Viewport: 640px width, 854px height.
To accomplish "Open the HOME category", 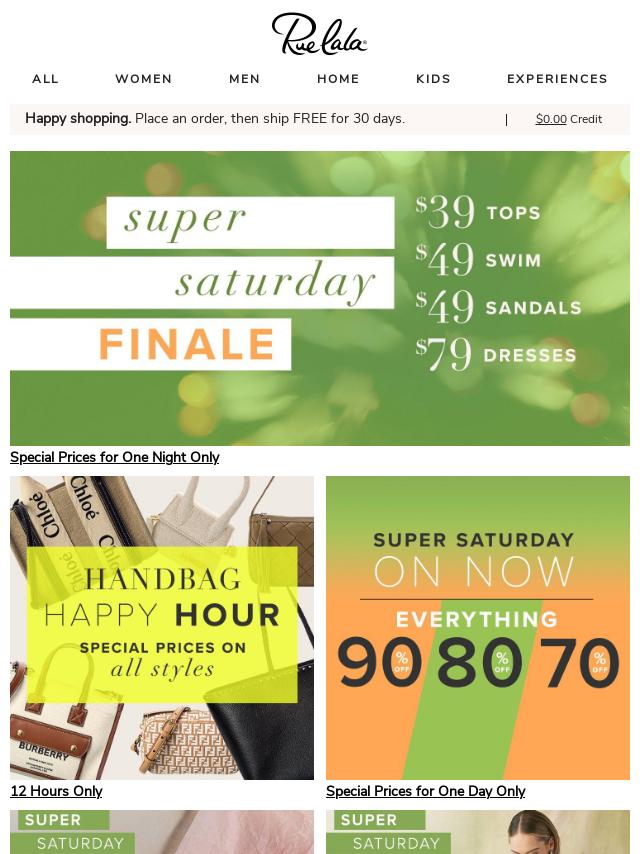I will (x=338, y=79).
